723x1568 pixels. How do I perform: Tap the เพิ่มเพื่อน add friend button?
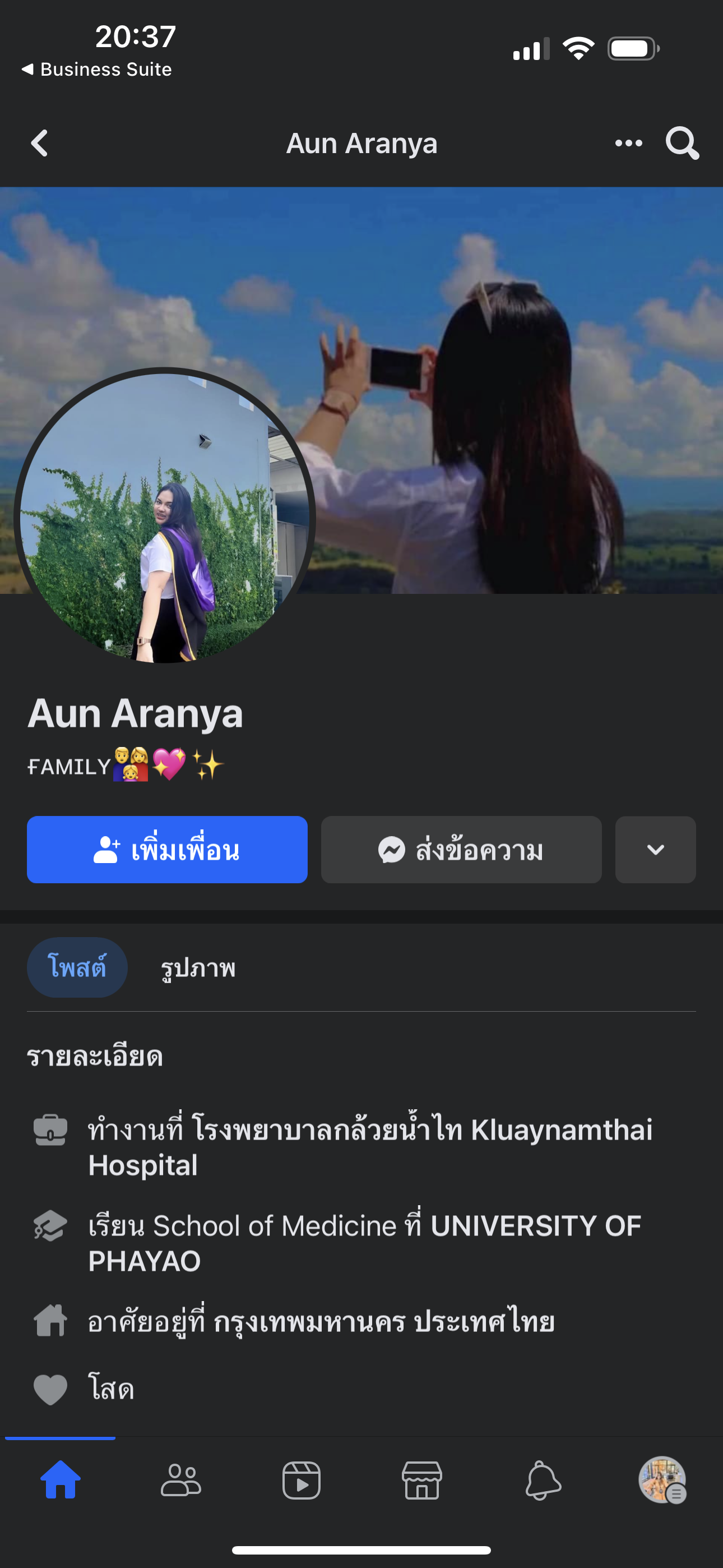click(167, 850)
